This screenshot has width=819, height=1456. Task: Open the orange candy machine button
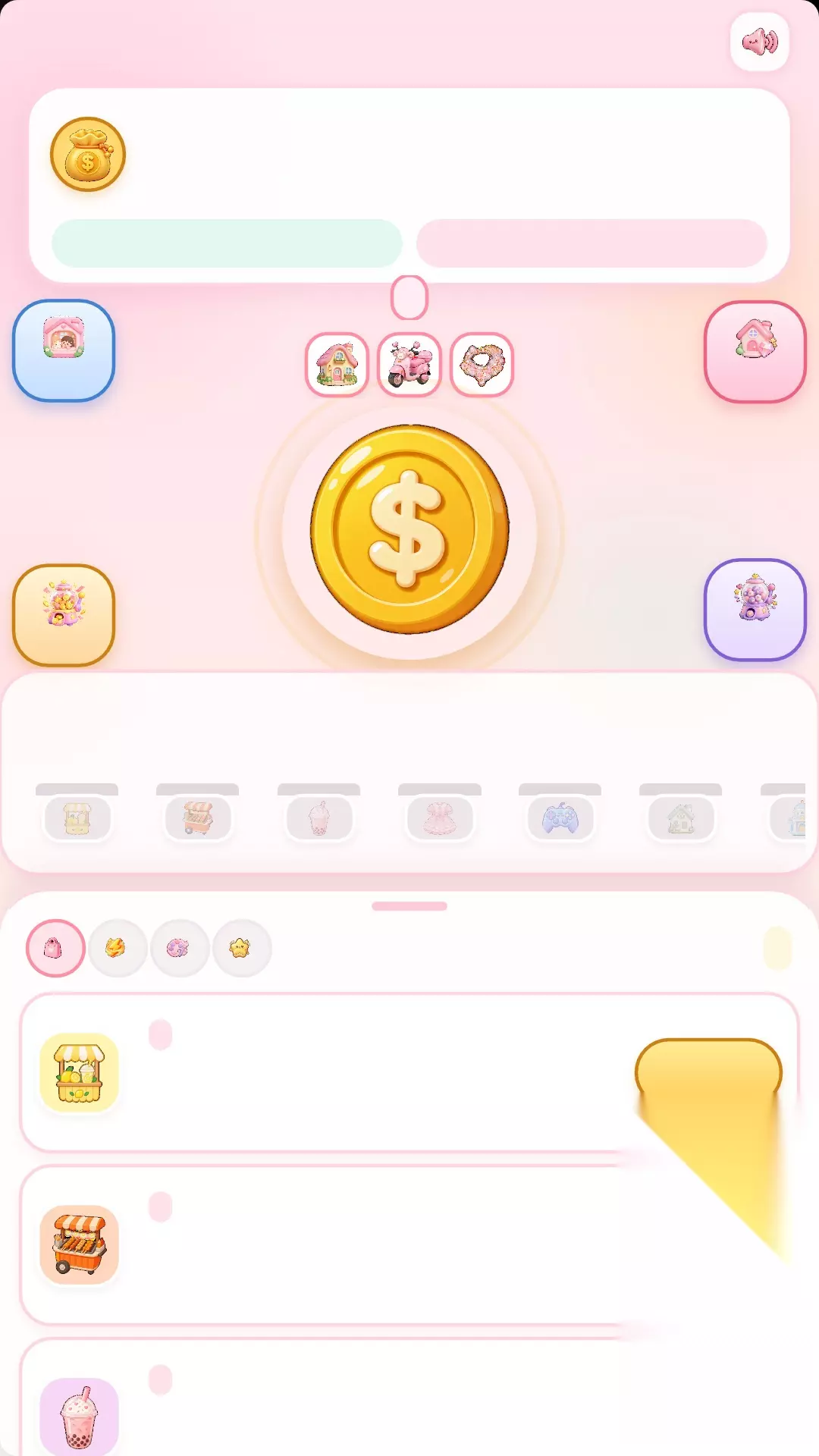(64, 615)
